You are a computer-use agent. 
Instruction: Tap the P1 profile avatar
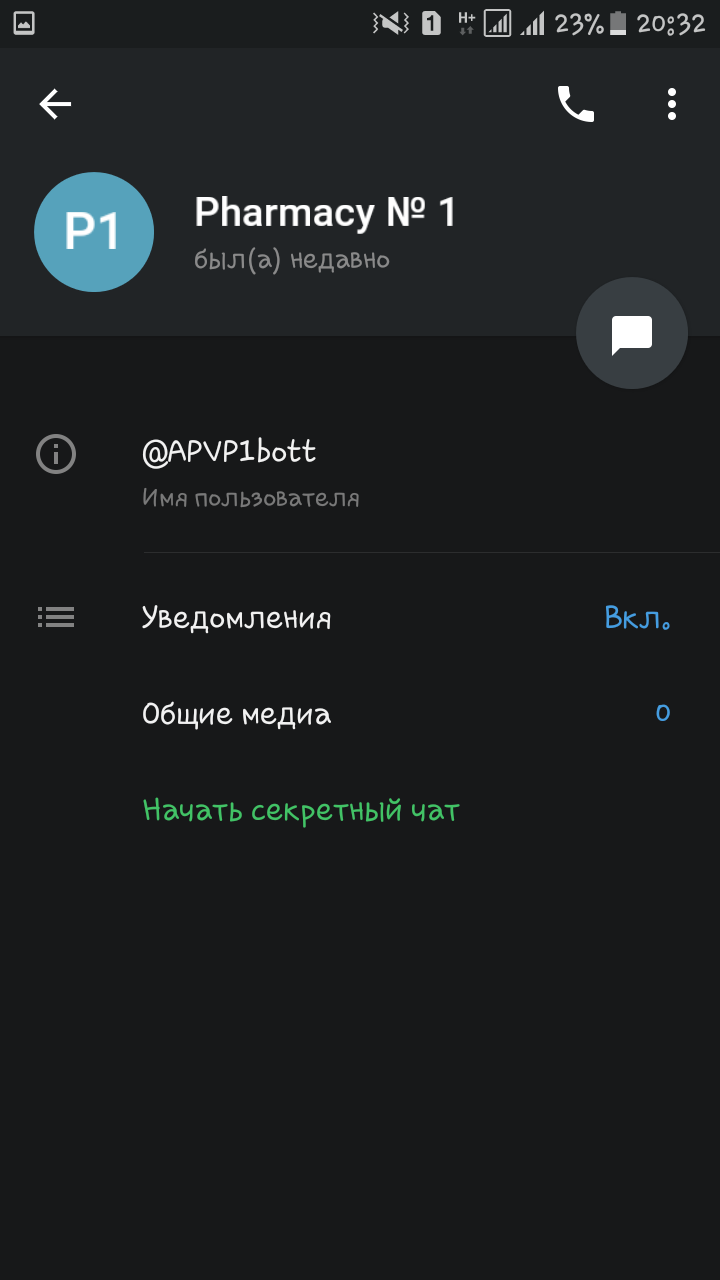(94, 232)
